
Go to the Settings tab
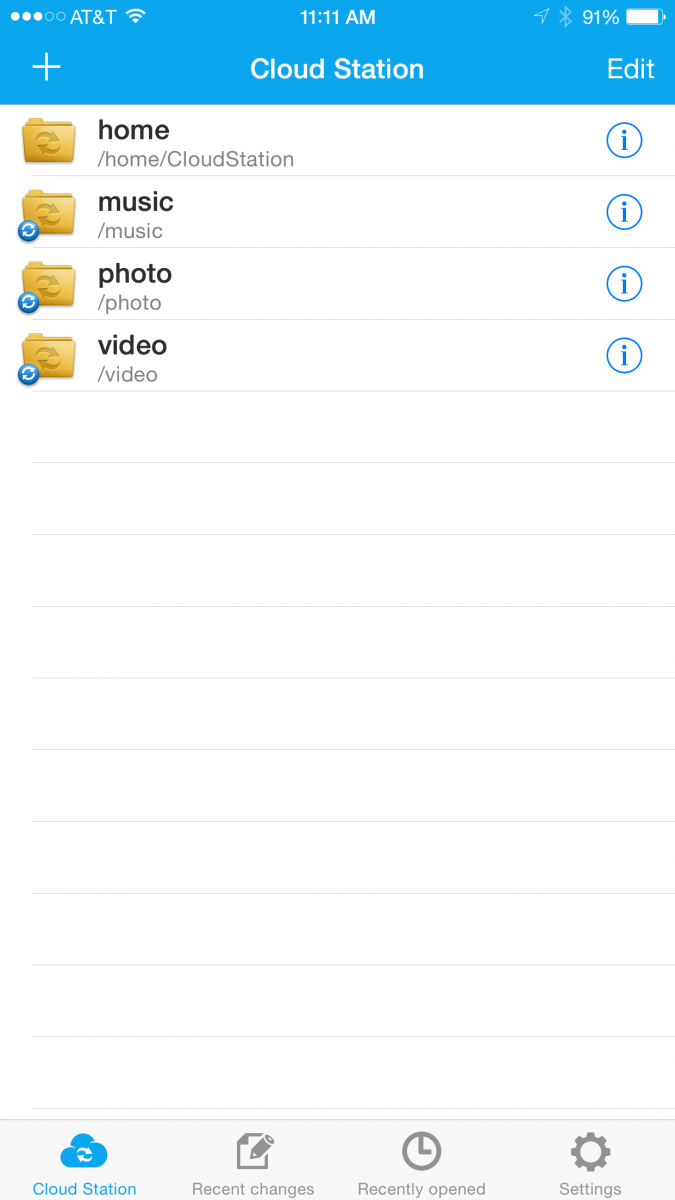590,1162
